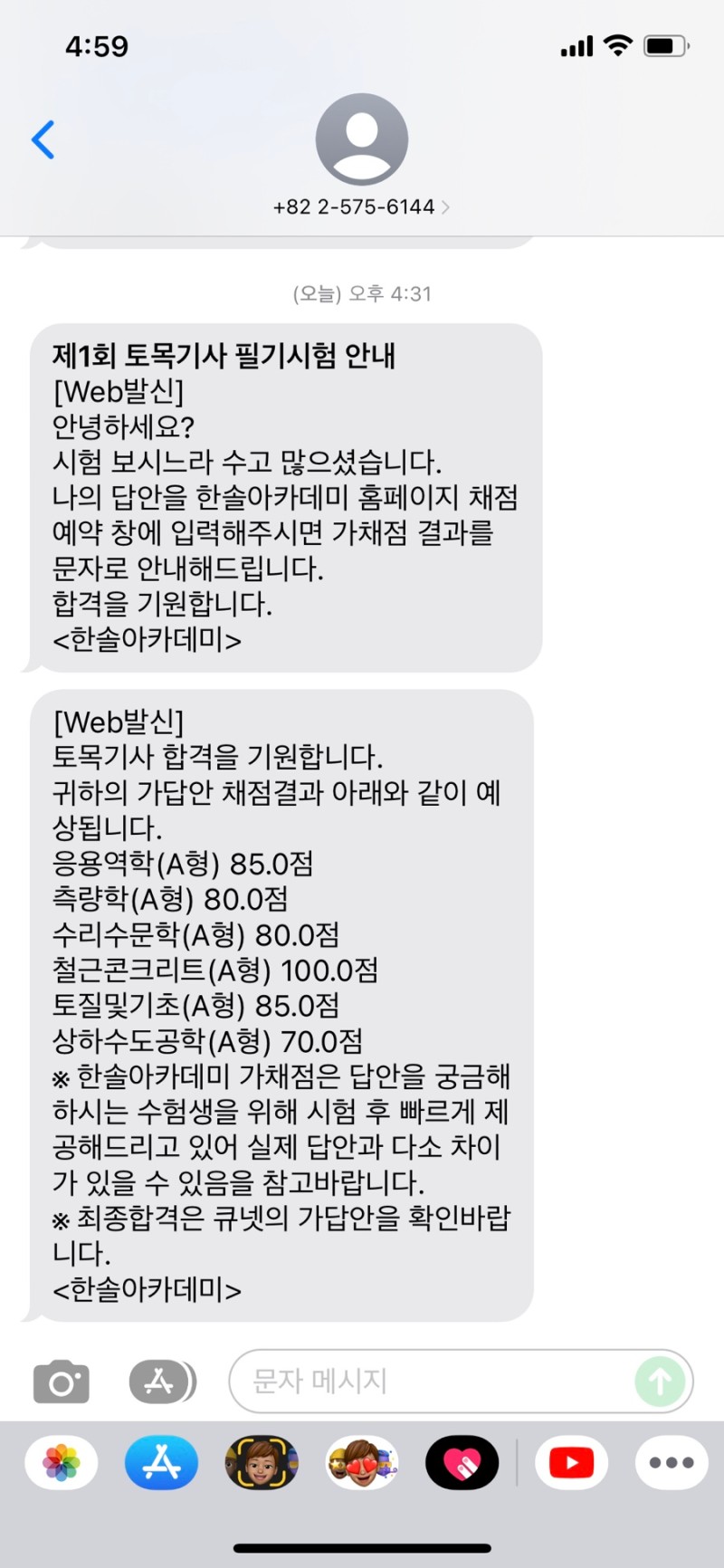Screen dimensions: 724x1568
Task: Open the camera to attach a photo
Action: tap(62, 1382)
